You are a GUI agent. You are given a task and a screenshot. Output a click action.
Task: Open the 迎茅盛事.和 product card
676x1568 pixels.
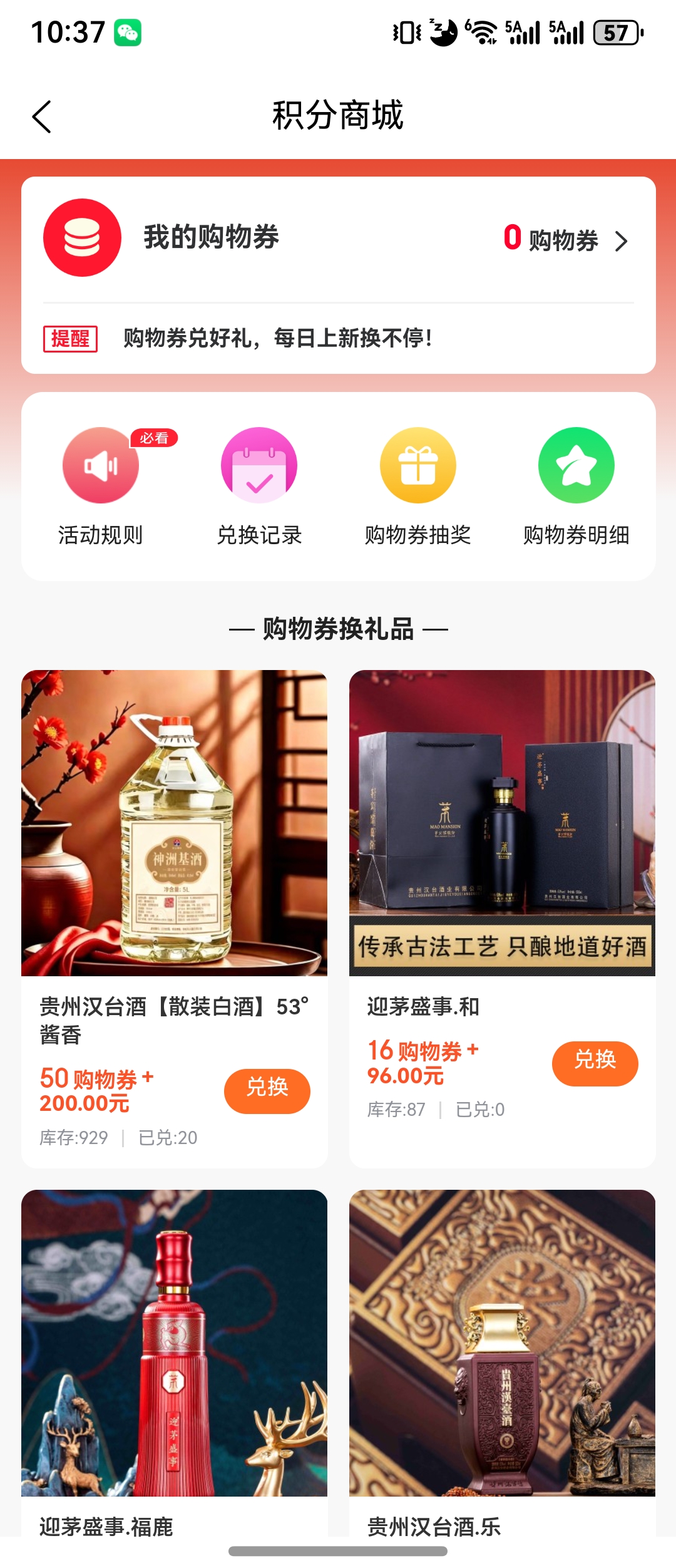coord(502,823)
